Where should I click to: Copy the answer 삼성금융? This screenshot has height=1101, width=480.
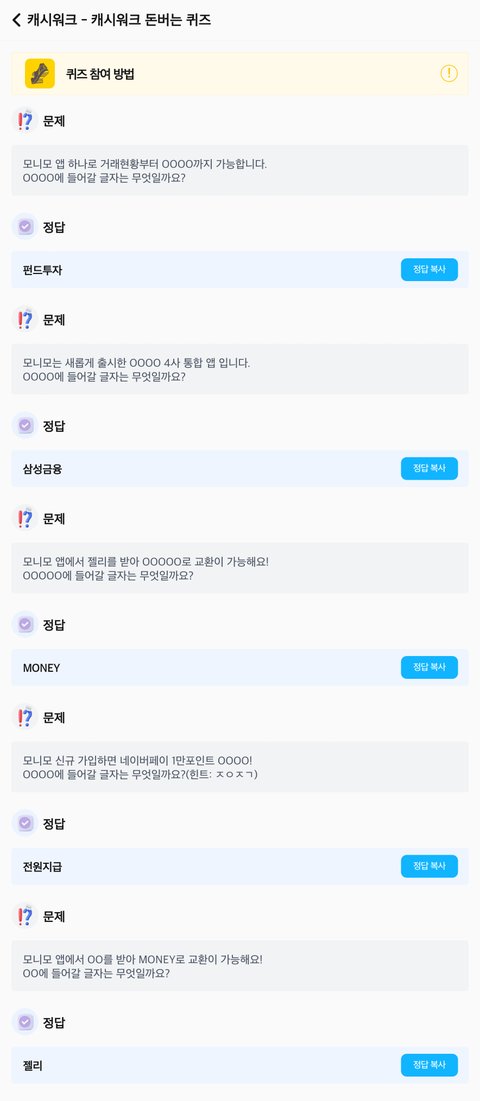click(429, 468)
